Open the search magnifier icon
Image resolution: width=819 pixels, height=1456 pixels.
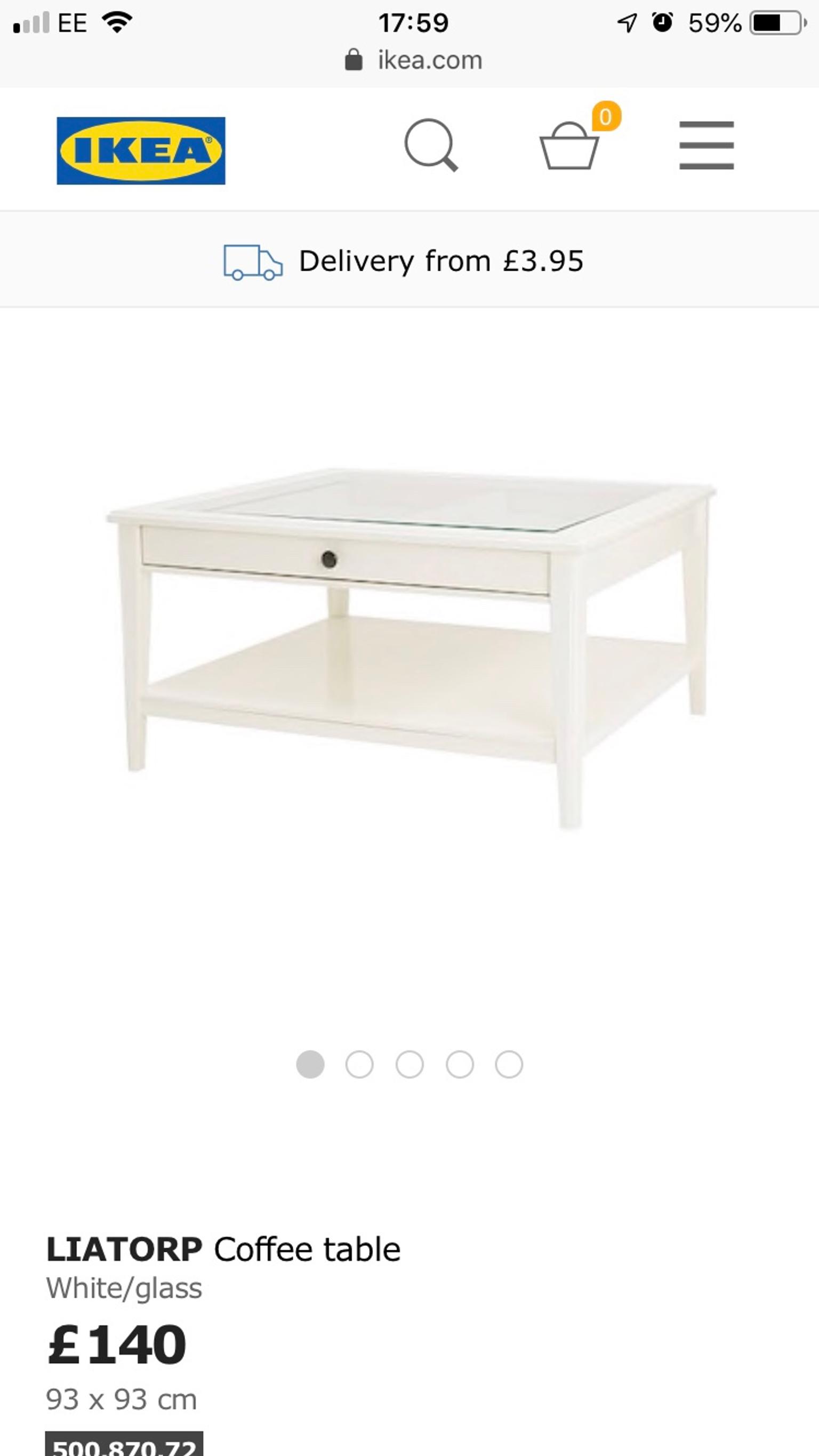tap(431, 145)
